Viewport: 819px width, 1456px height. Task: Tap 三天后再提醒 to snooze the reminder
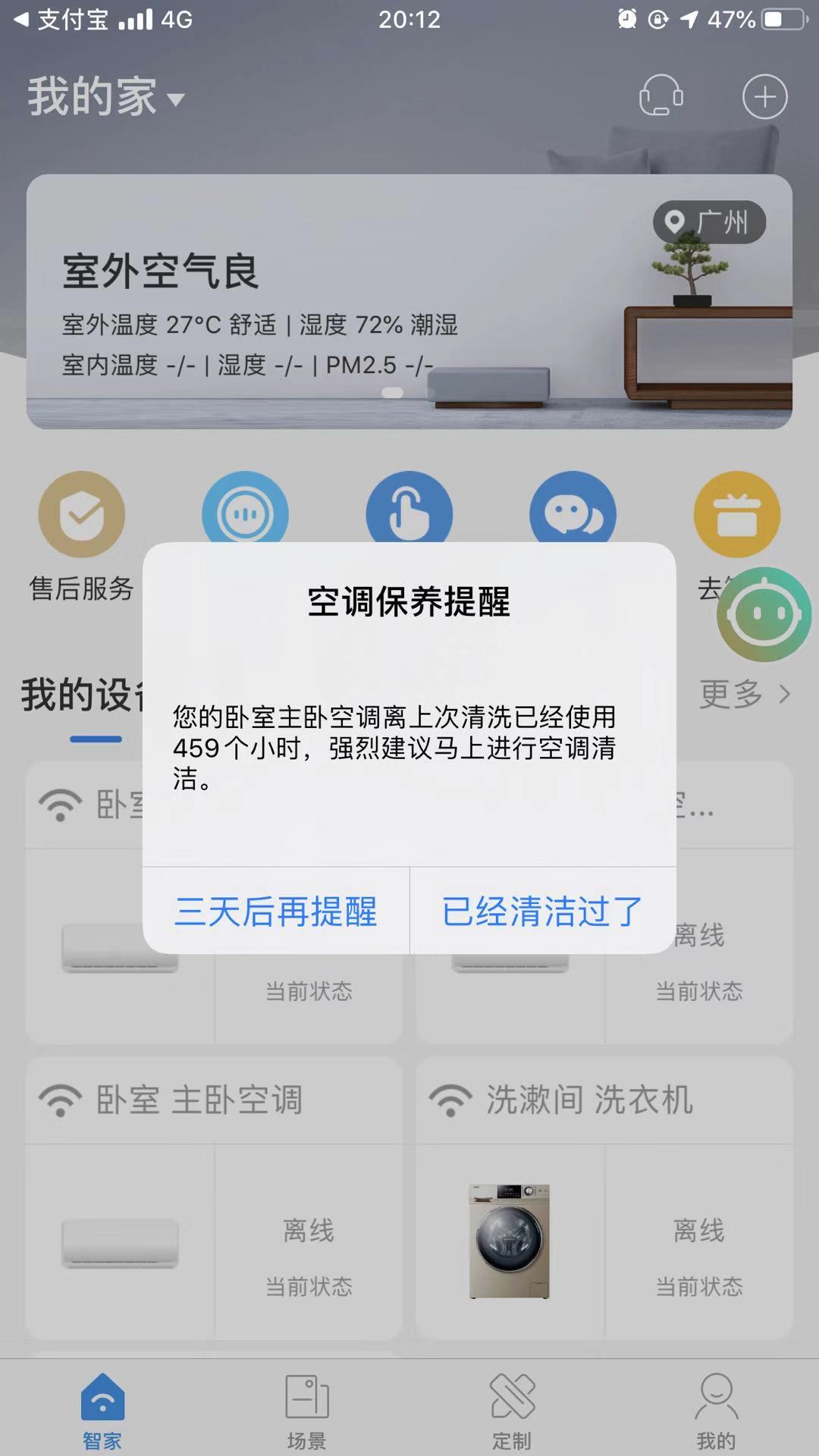(x=276, y=911)
